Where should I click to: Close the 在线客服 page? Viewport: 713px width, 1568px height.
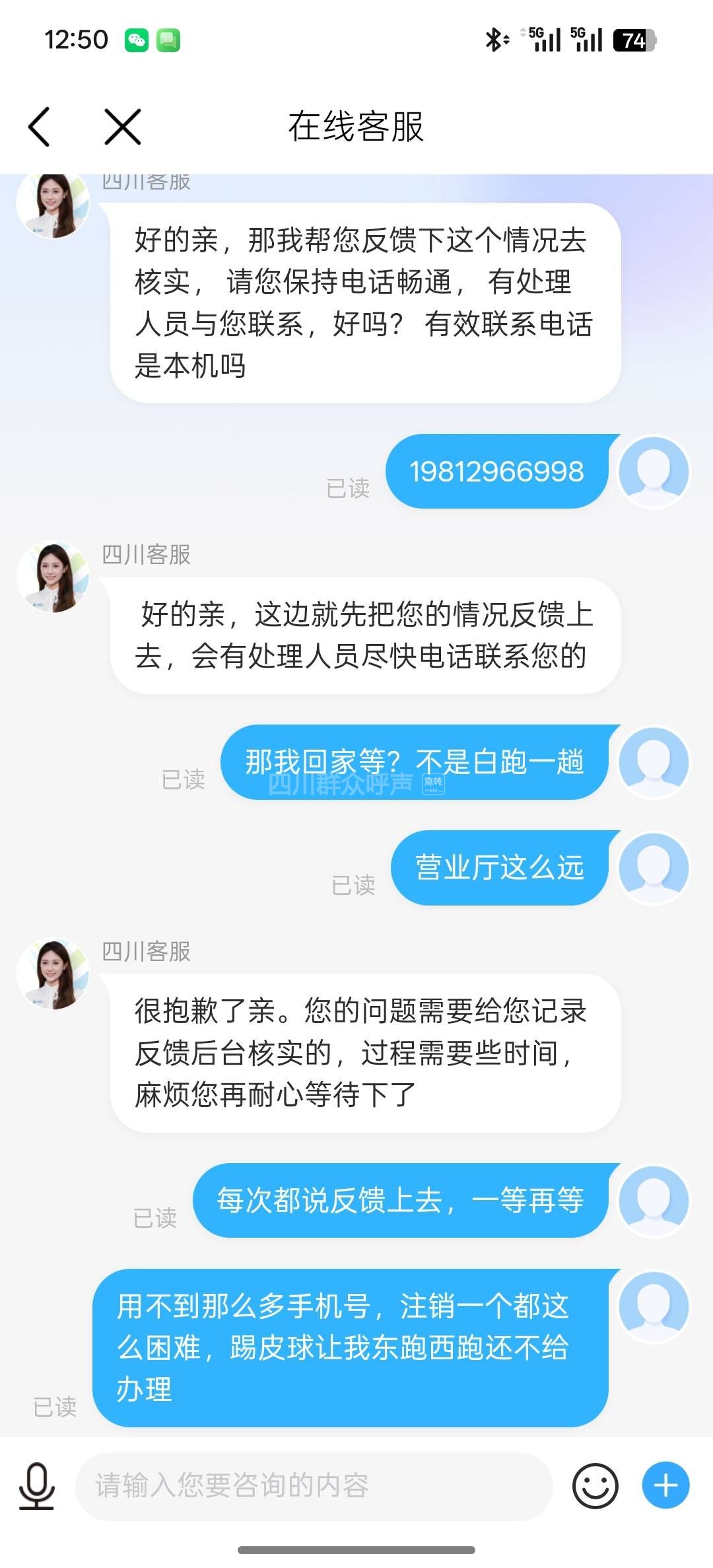pyautogui.click(x=123, y=126)
